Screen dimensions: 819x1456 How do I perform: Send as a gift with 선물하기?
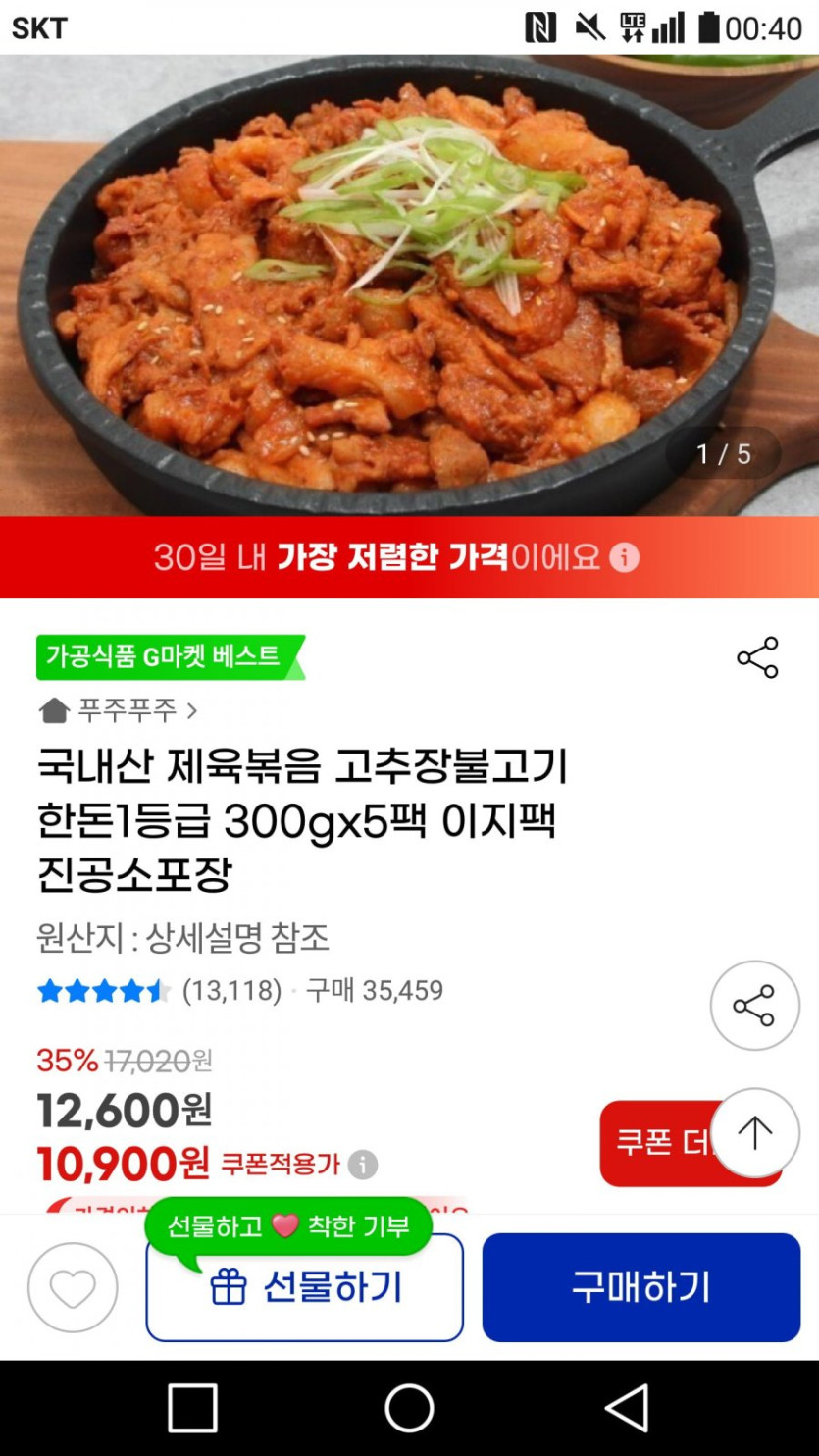[x=304, y=1287]
